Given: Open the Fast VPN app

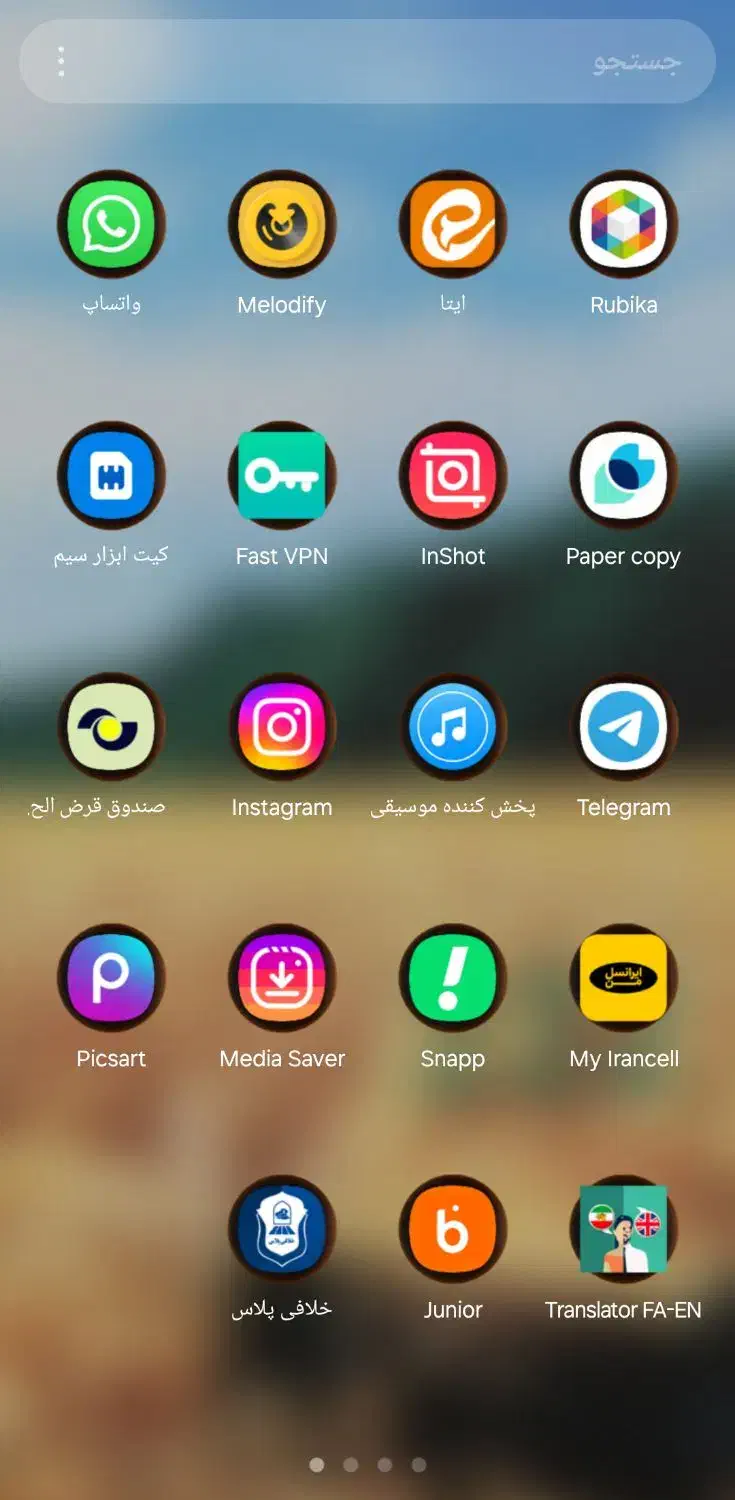Looking at the screenshot, I should pyautogui.click(x=282, y=476).
